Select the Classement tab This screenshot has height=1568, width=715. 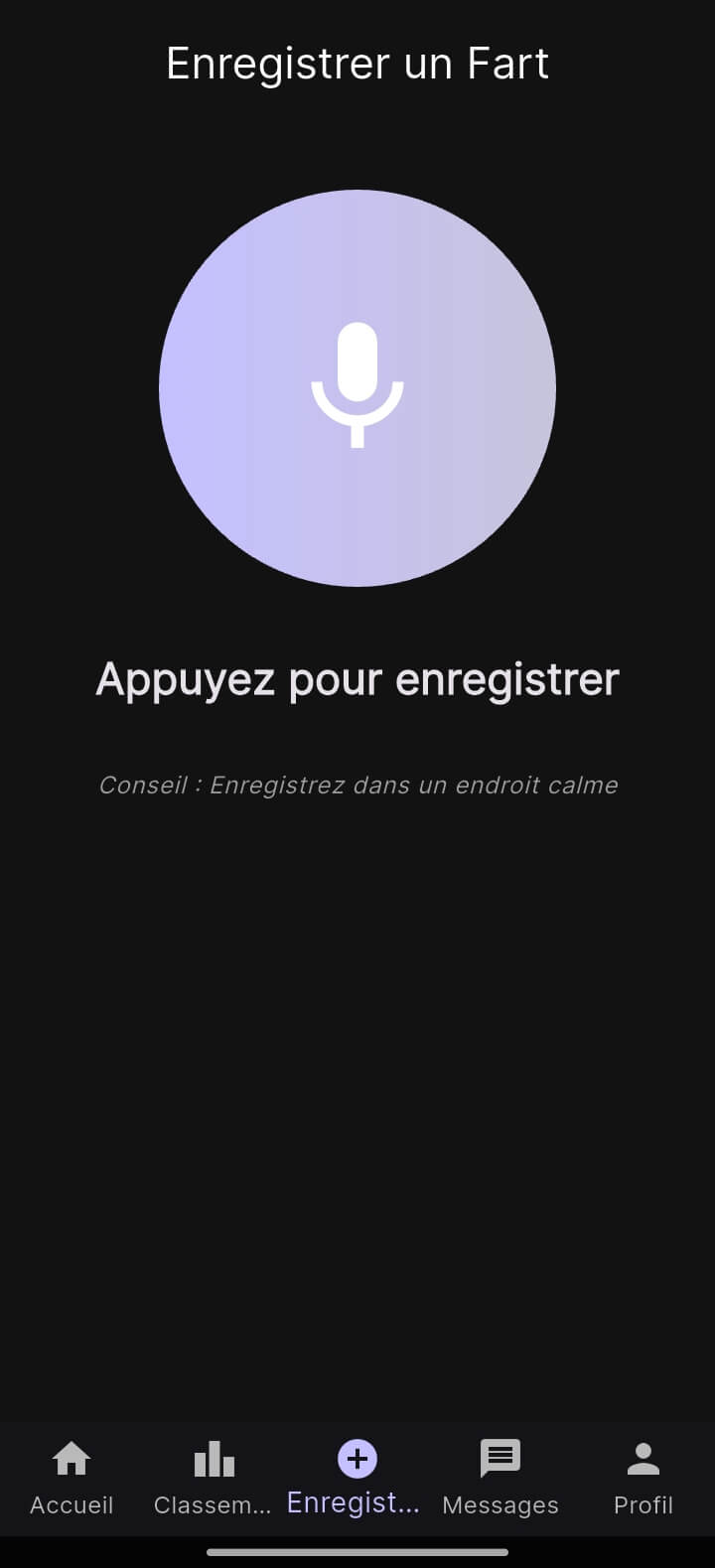pyautogui.click(x=214, y=1478)
